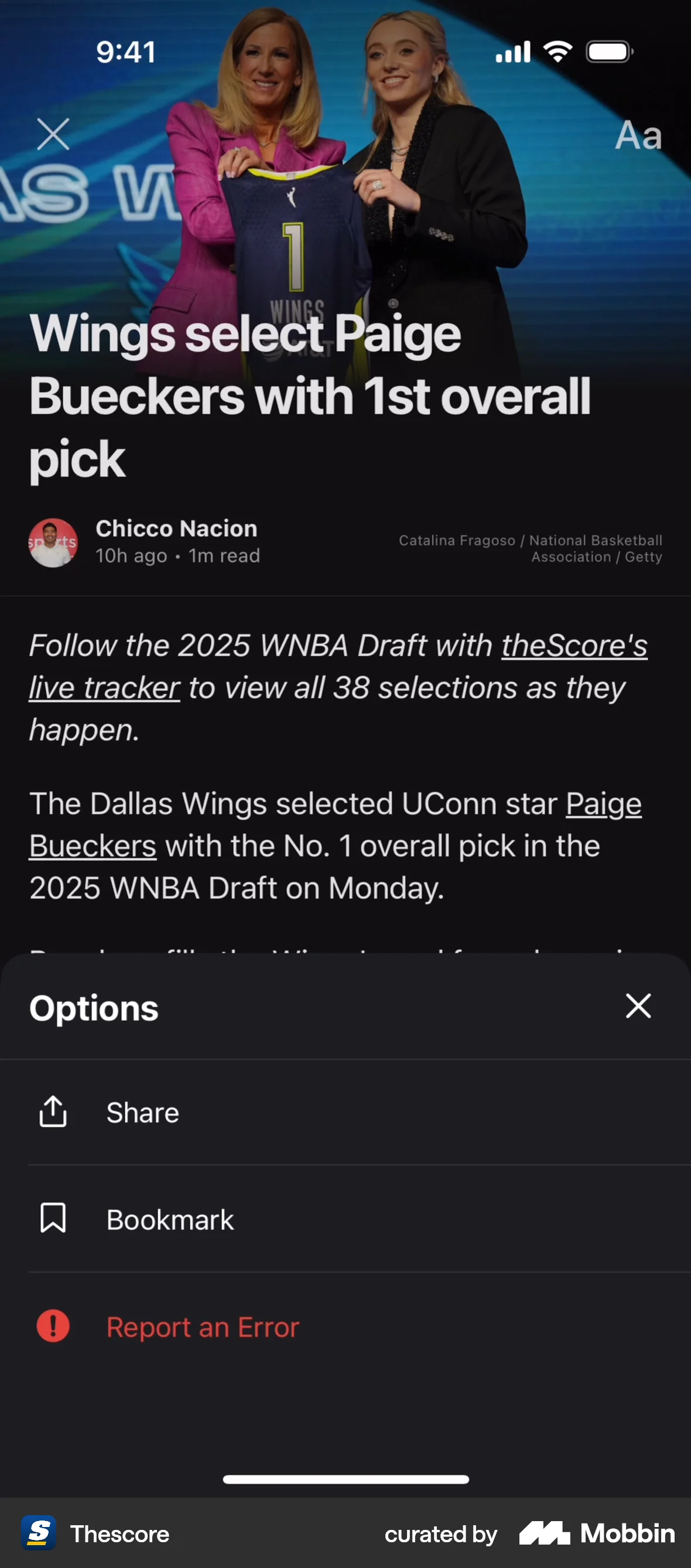The width and height of the screenshot is (691, 1568).
Task: Open the Aa text size settings
Action: (638, 135)
